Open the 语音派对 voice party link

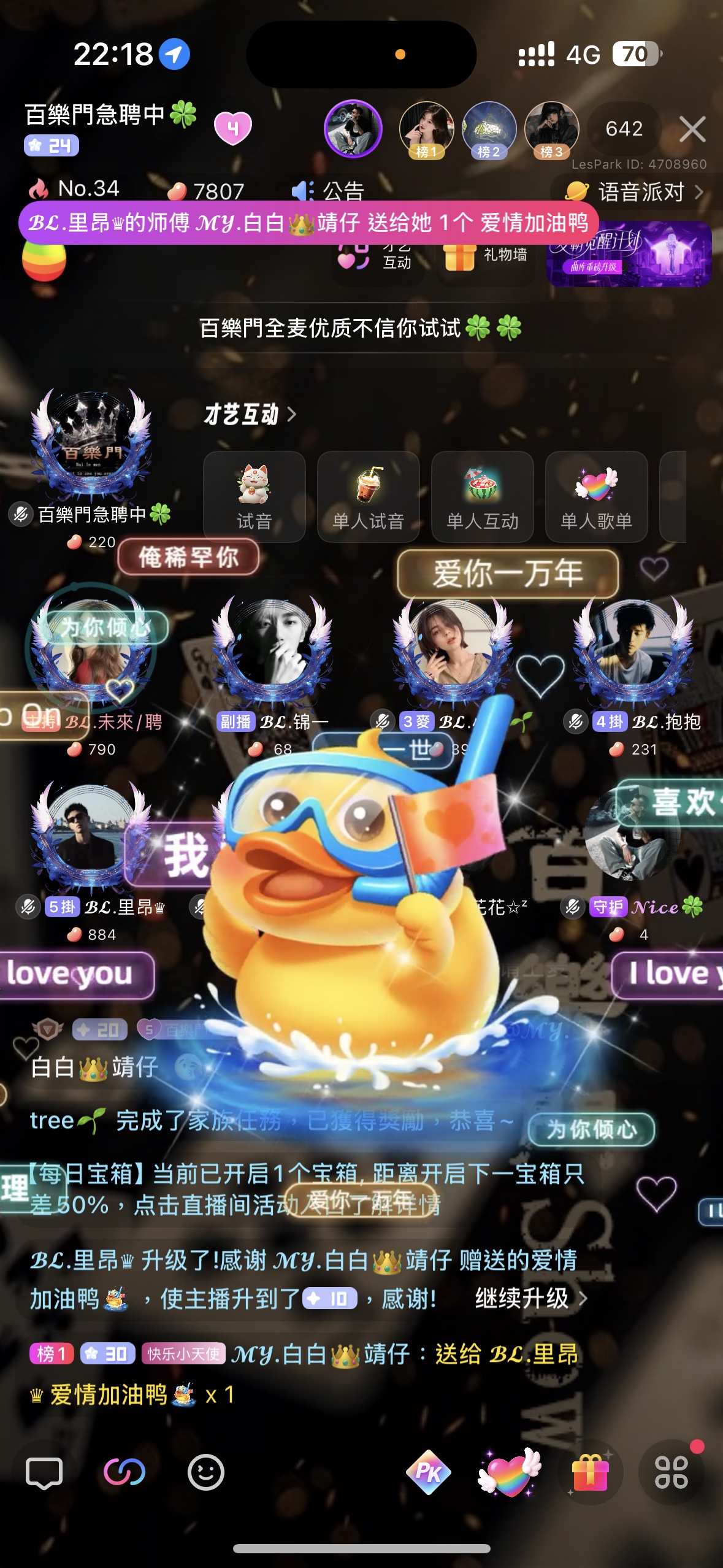pos(638,193)
